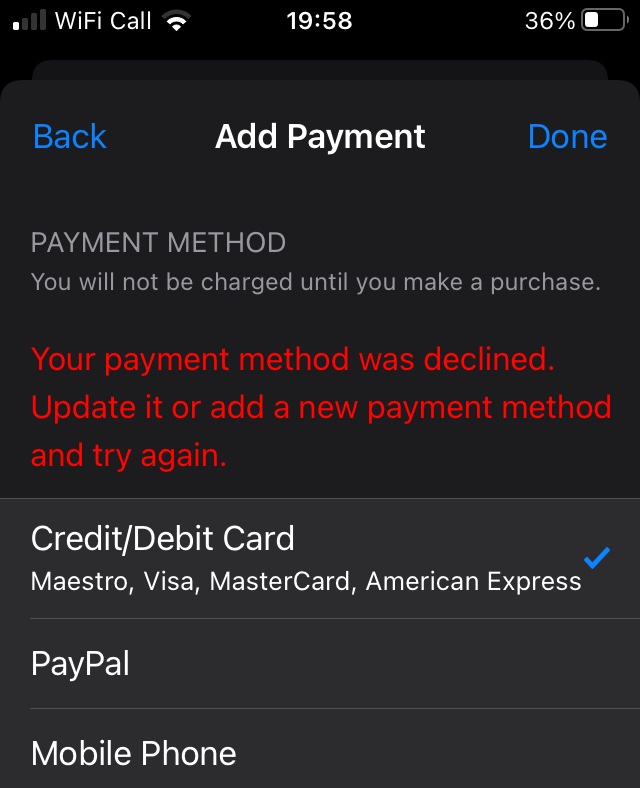Go back from Add Payment
Image resolution: width=640 pixels, height=788 pixels.
[x=69, y=137]
